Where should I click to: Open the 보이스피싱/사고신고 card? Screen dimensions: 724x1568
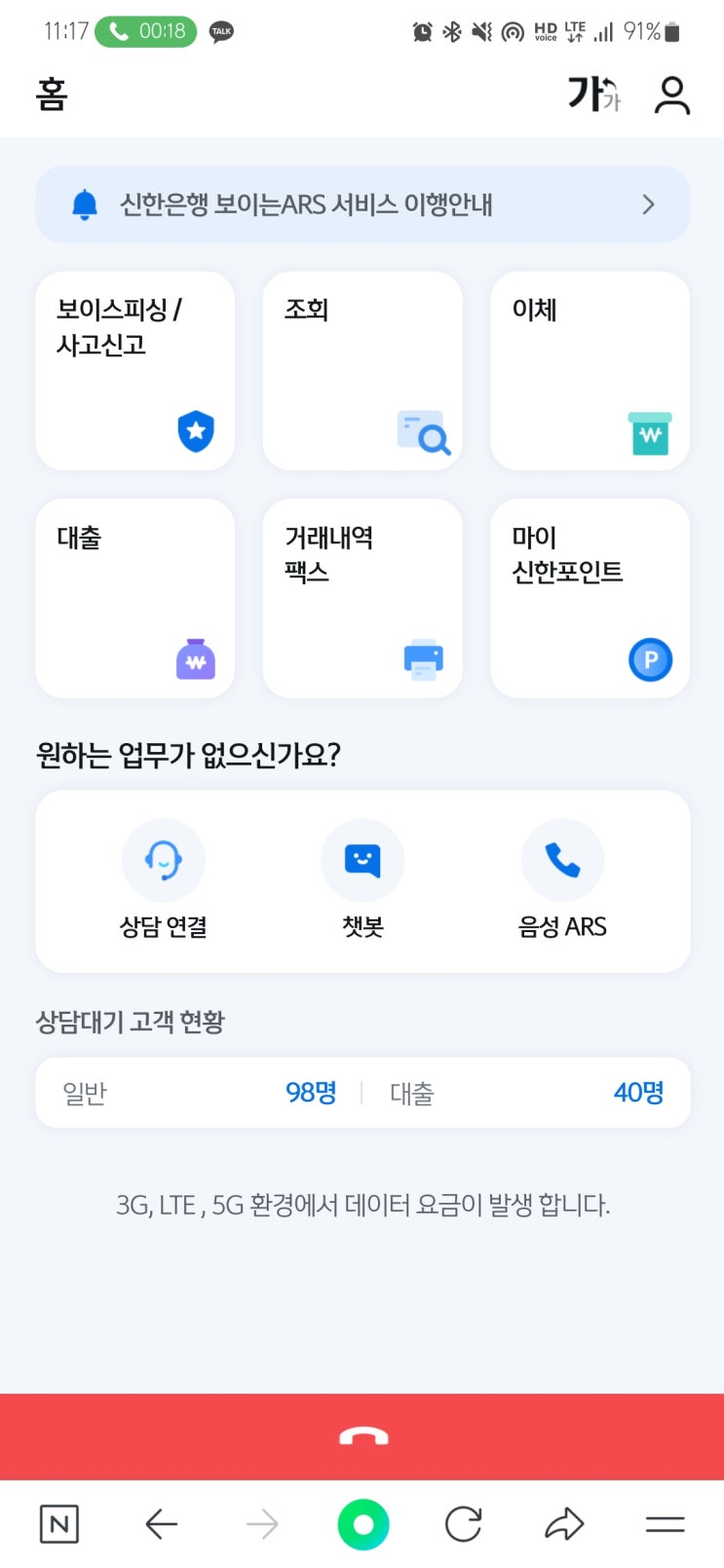pyautogui.click(x=134, y=370)
